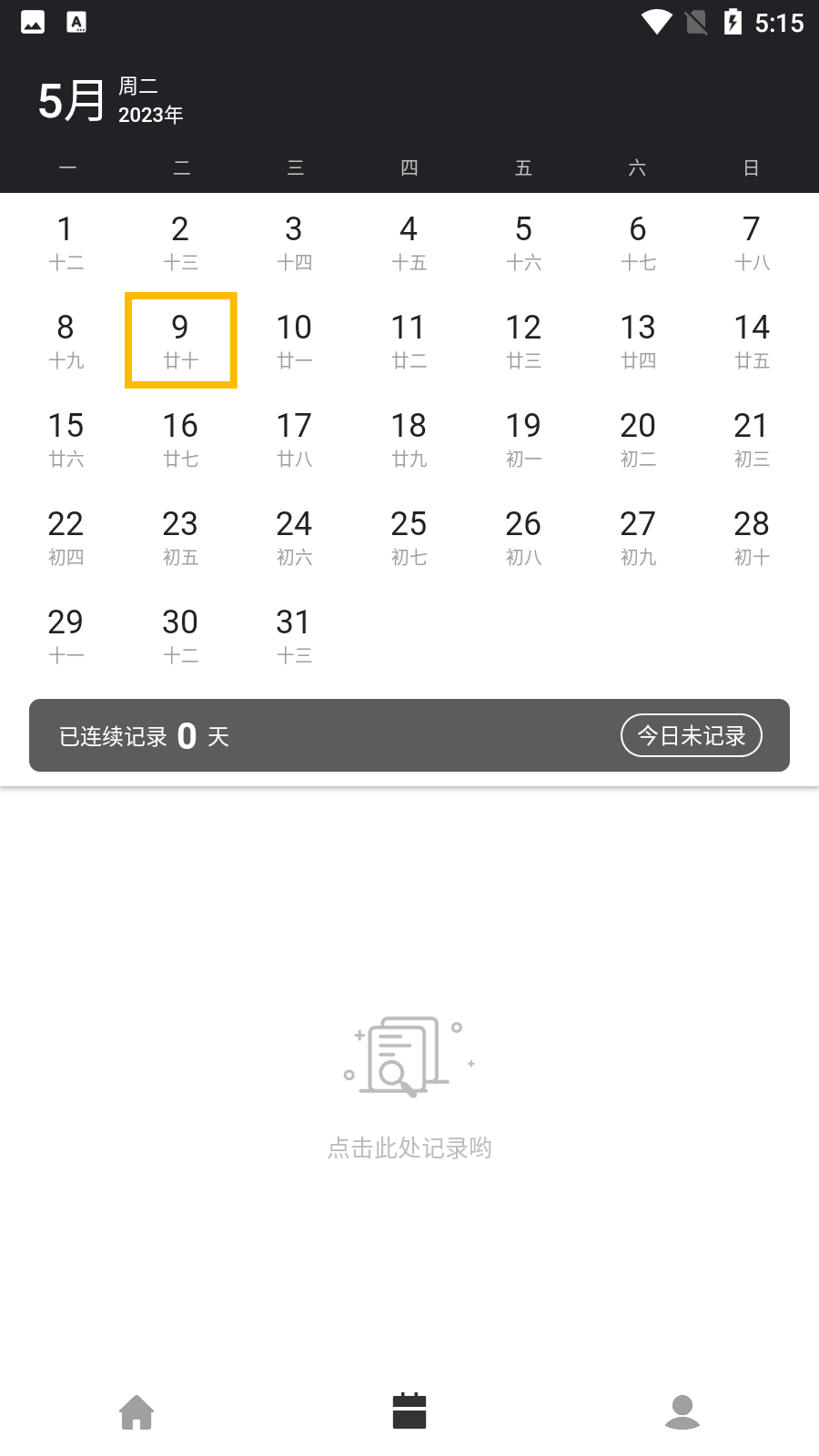Open the home tab icon
The image size is (819, 1456).
136,1410
